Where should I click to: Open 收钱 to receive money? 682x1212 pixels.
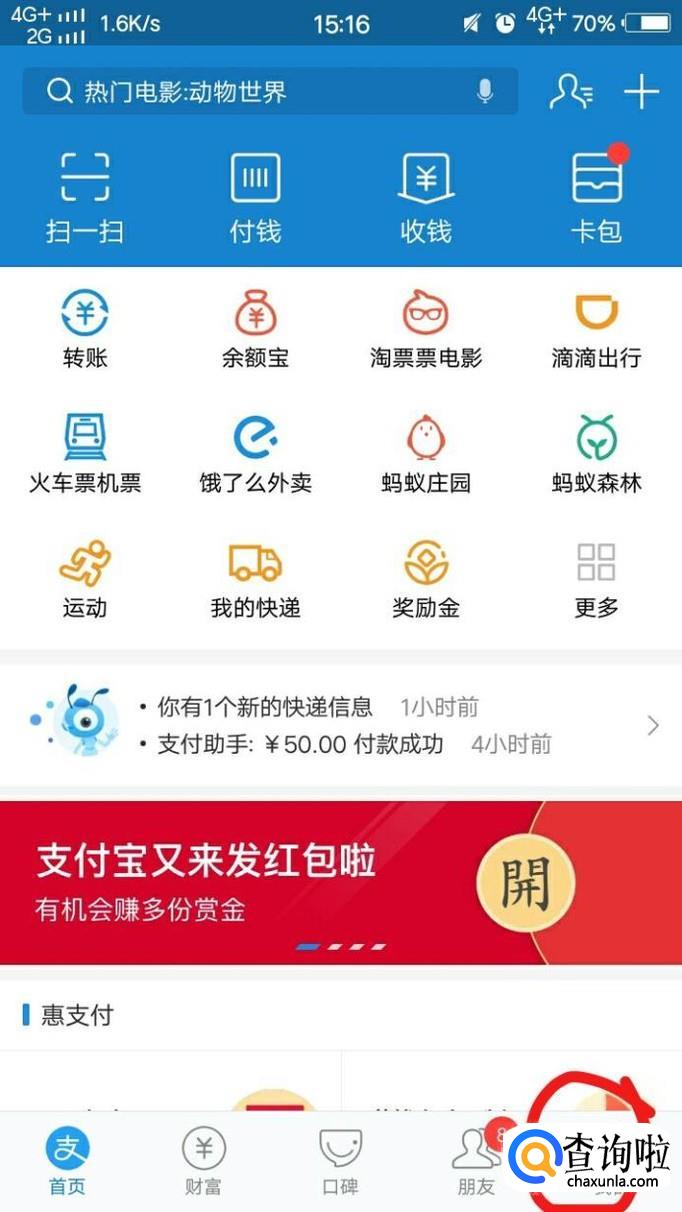click(x=426, y=196)
